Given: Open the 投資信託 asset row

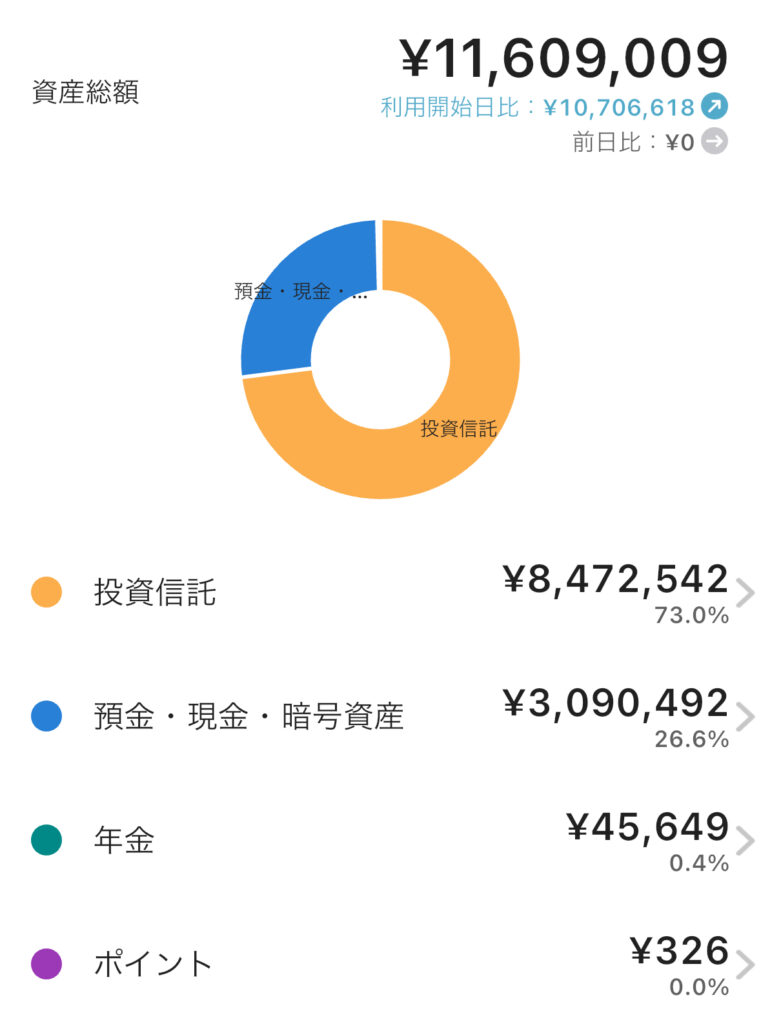Looking at the screenshot, I should (380, 593).
